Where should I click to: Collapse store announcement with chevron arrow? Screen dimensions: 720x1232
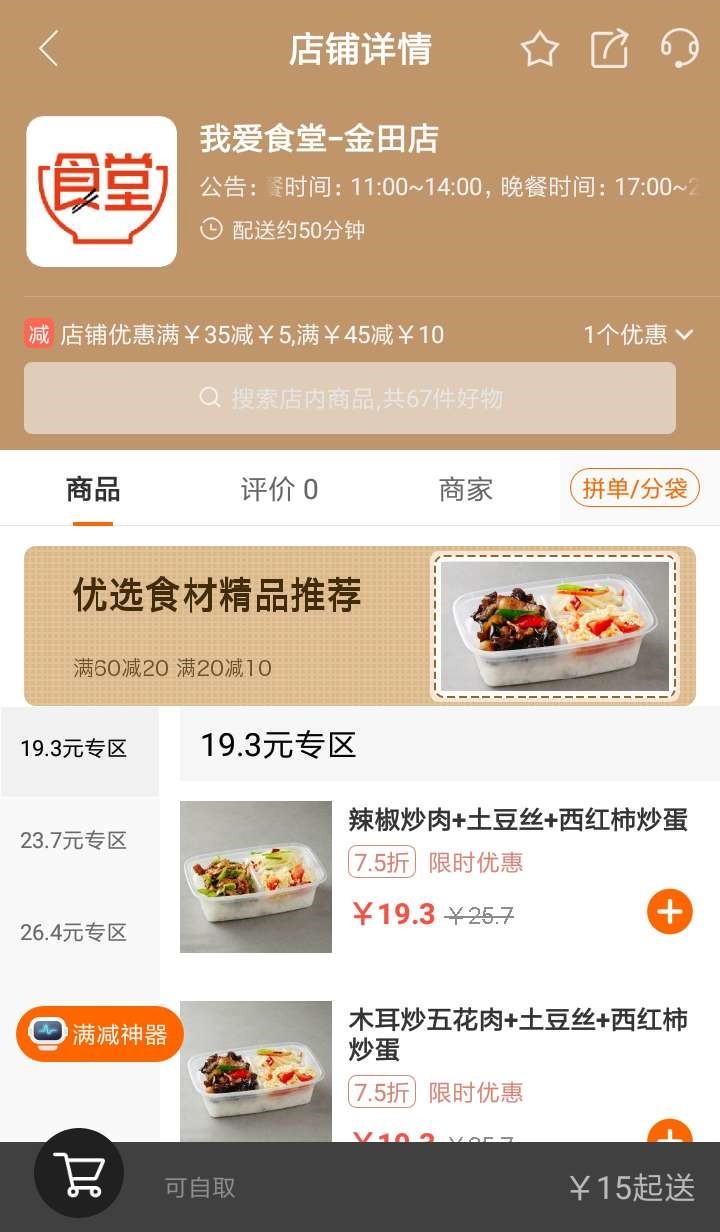tap(687, 332)
